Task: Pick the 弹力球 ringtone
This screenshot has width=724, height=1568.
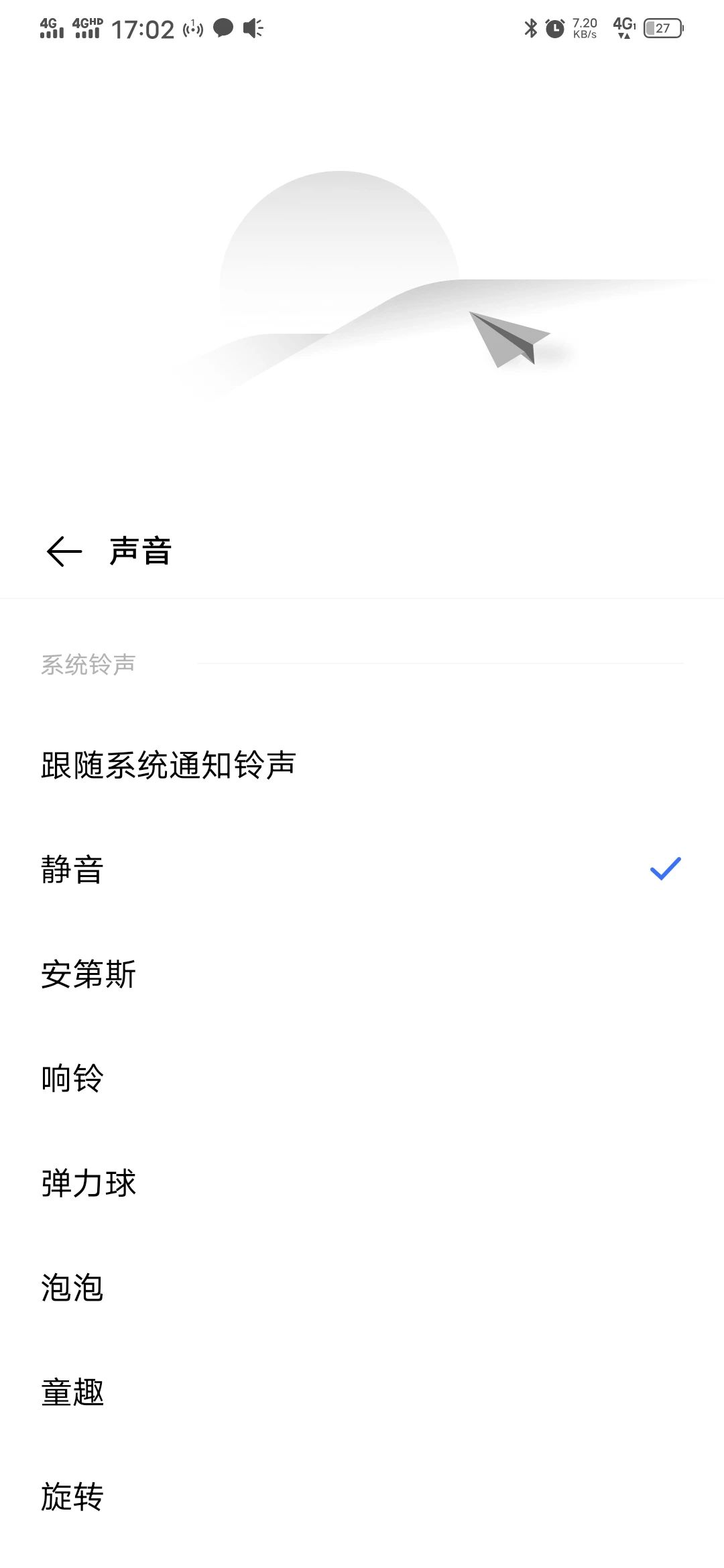Action: click(x=362, y=1183)
